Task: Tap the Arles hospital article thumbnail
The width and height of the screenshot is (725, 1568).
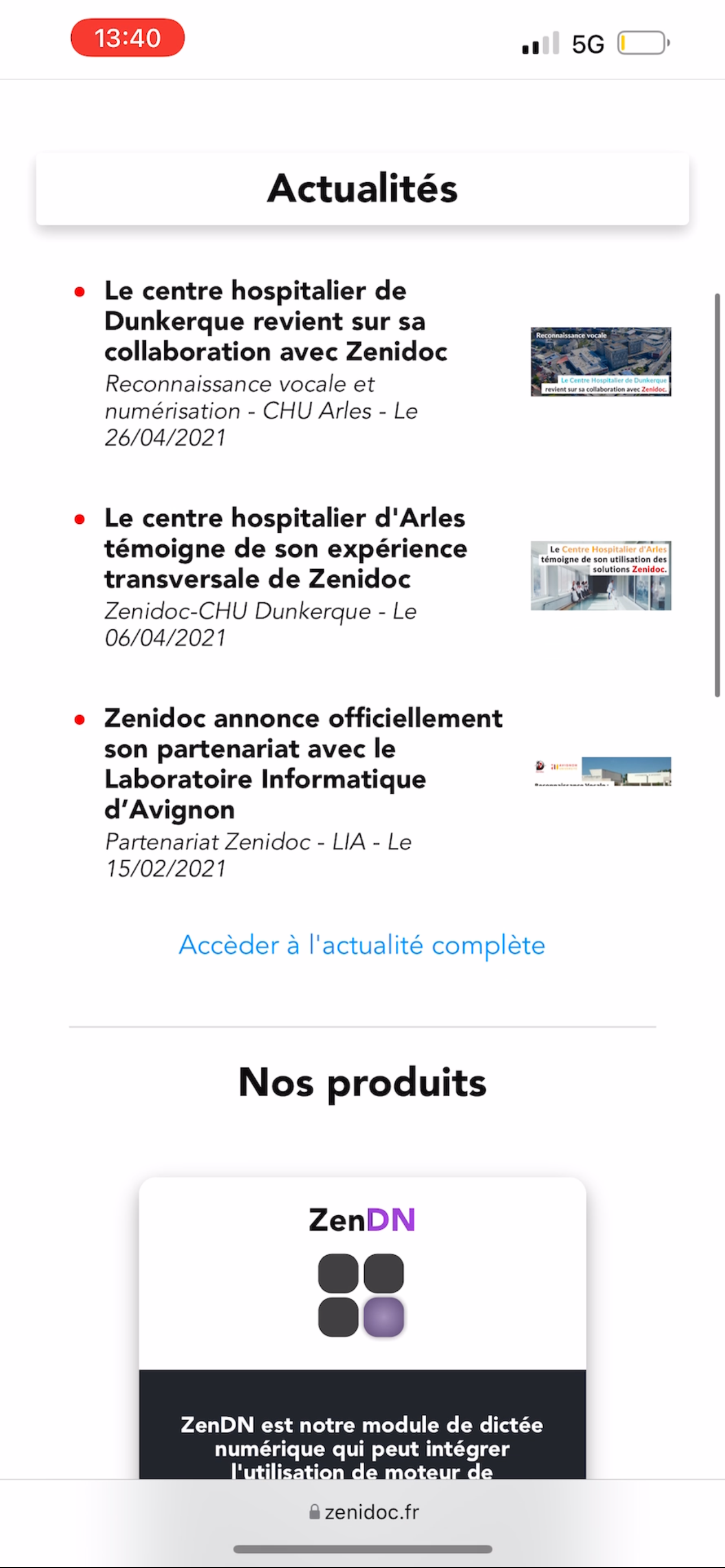Action: [600, 575]
